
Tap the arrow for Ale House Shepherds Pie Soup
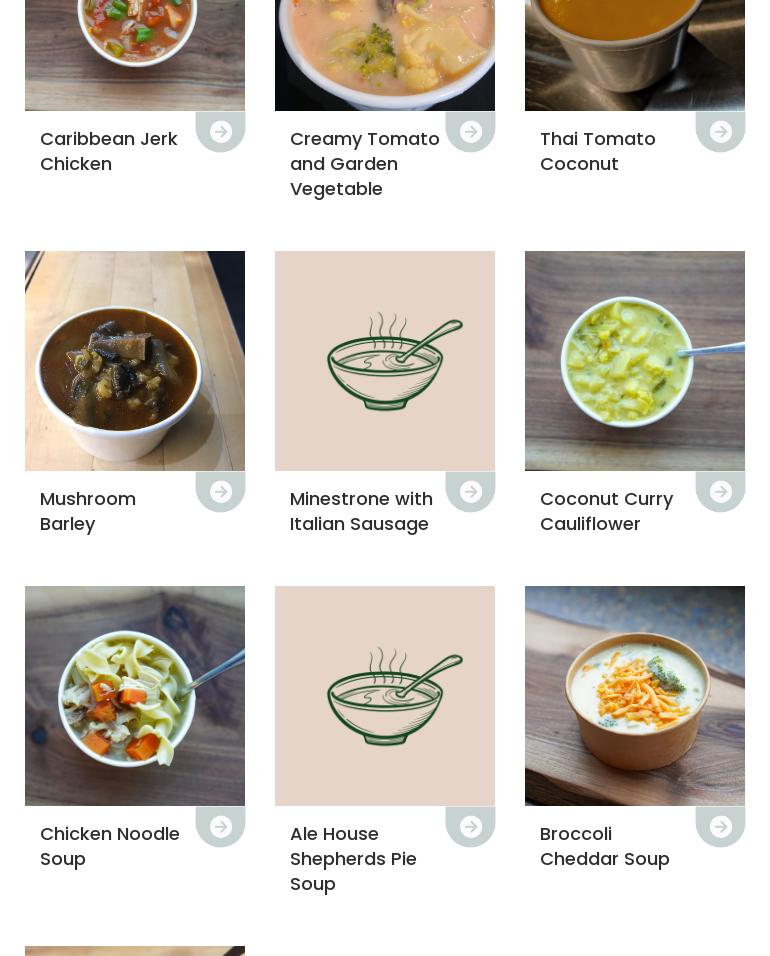tap(471, 827)
